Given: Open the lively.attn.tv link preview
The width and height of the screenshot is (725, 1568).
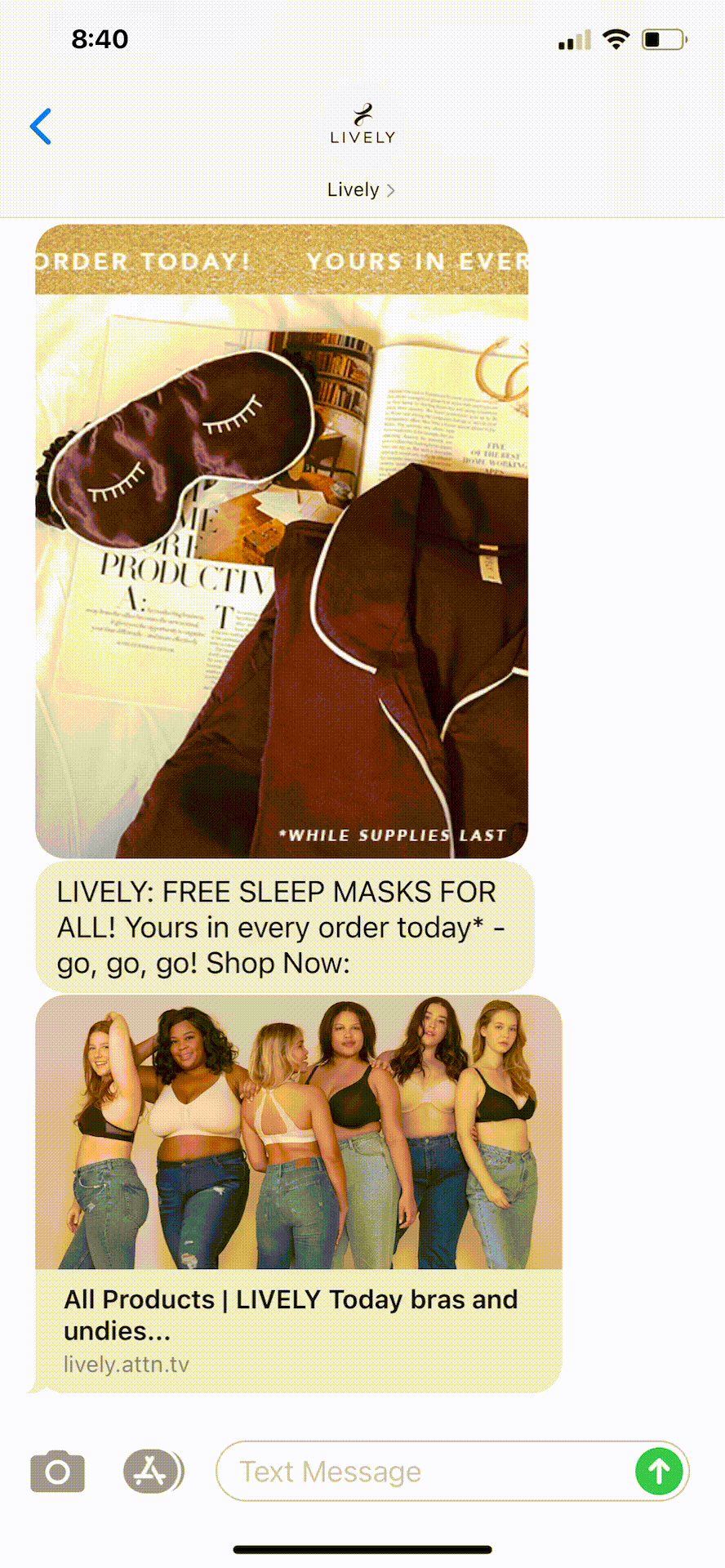Looking at the screenshot, I should pyautogui.click(x=298, y=1192).
